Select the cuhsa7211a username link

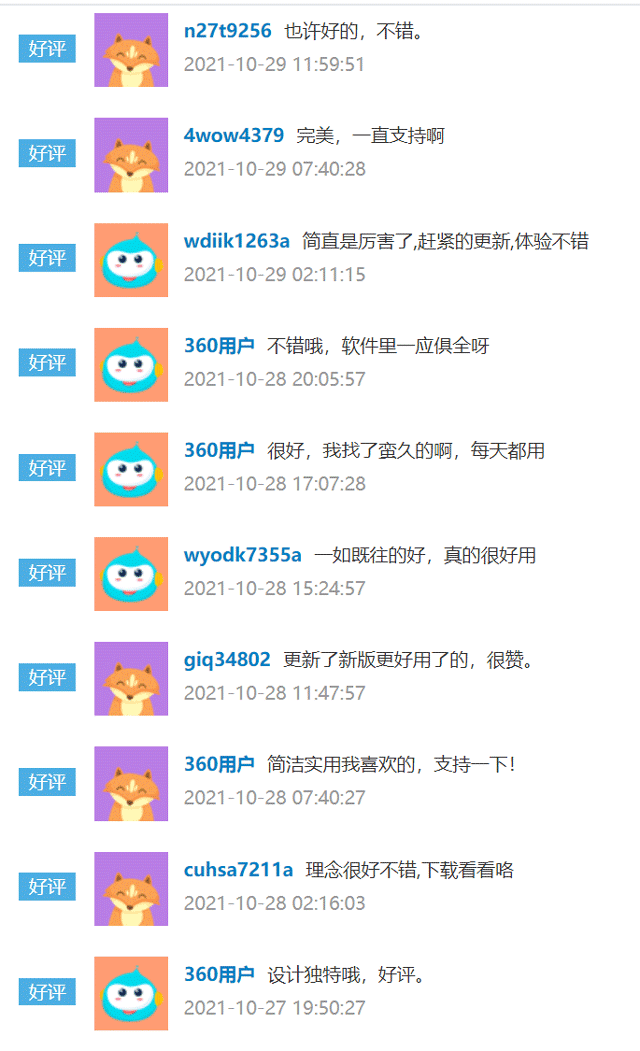pyautogui.click(x=238, y=870)
